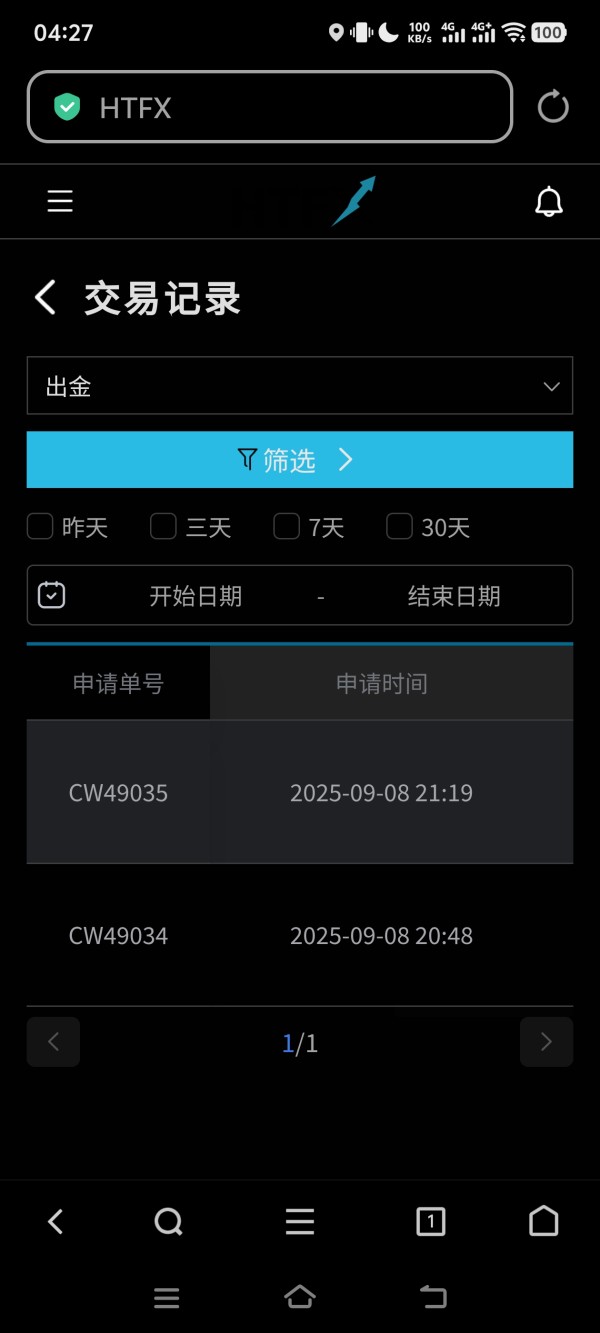This screenshot has height=1333, width=600.
Task: Select the 30天 checkbox
Action: click(400, 526)
